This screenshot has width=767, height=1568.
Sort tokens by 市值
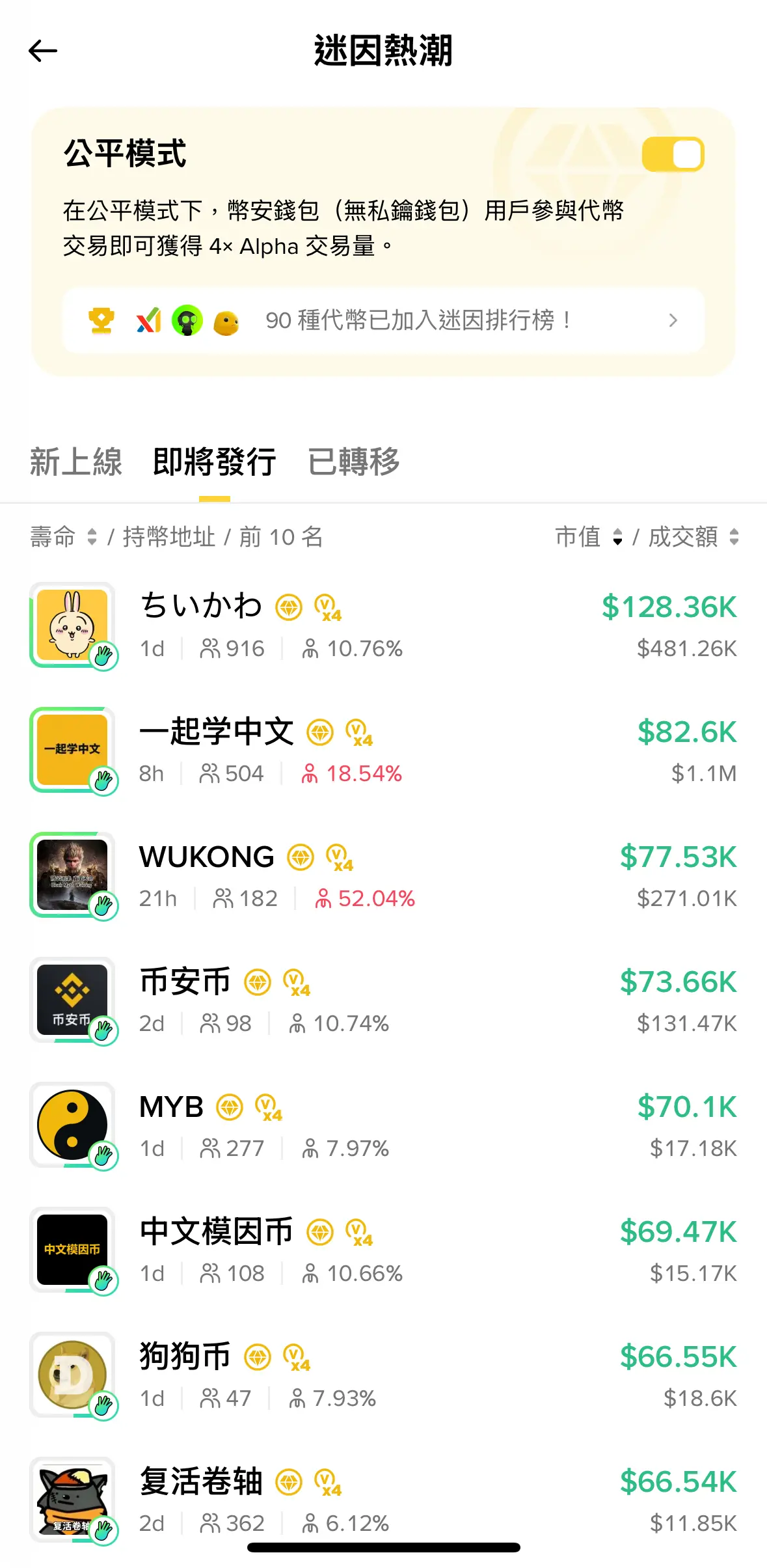(x=588, y=537)
